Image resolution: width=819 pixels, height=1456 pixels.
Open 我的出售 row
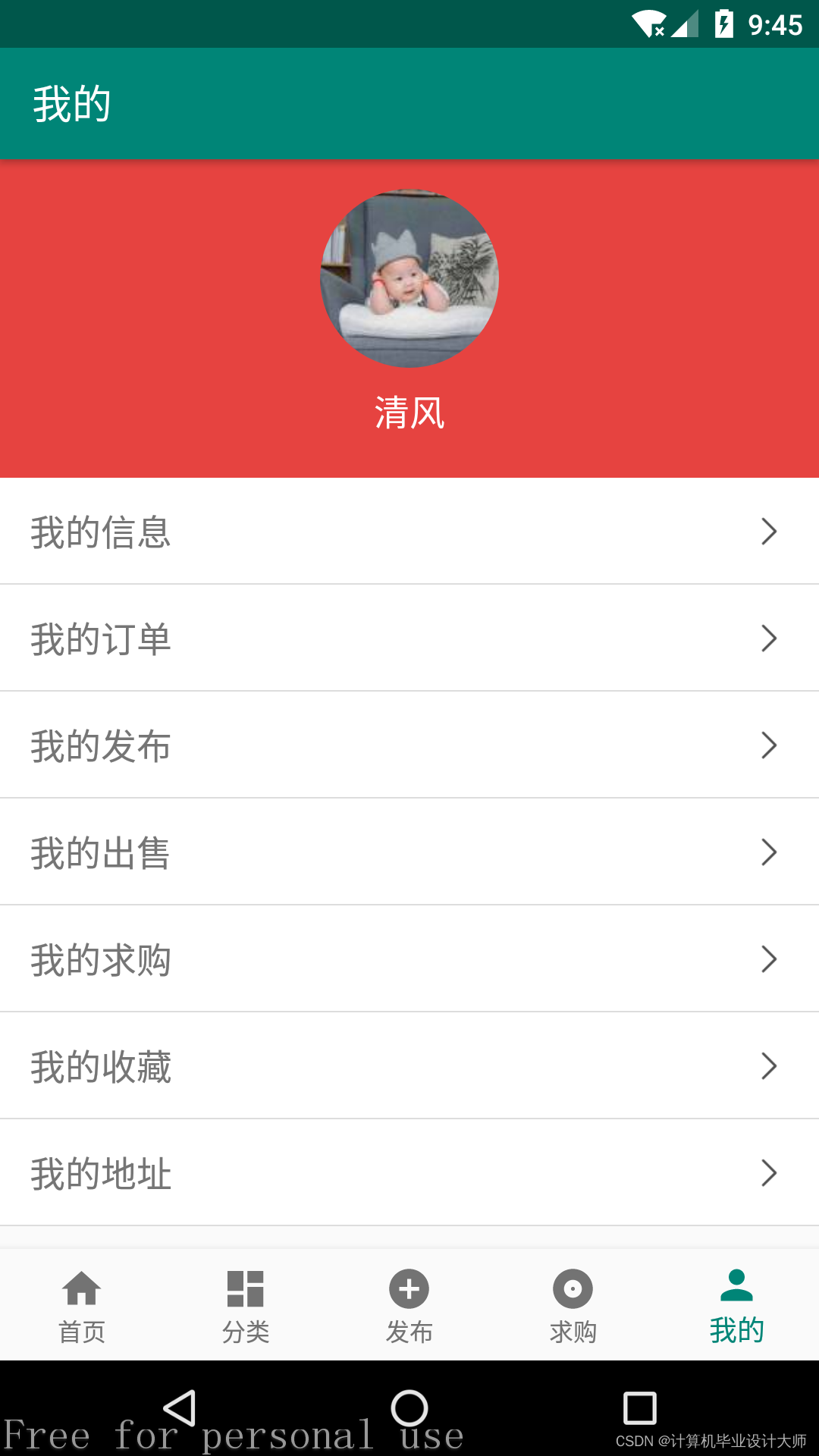tap(409, 852)
